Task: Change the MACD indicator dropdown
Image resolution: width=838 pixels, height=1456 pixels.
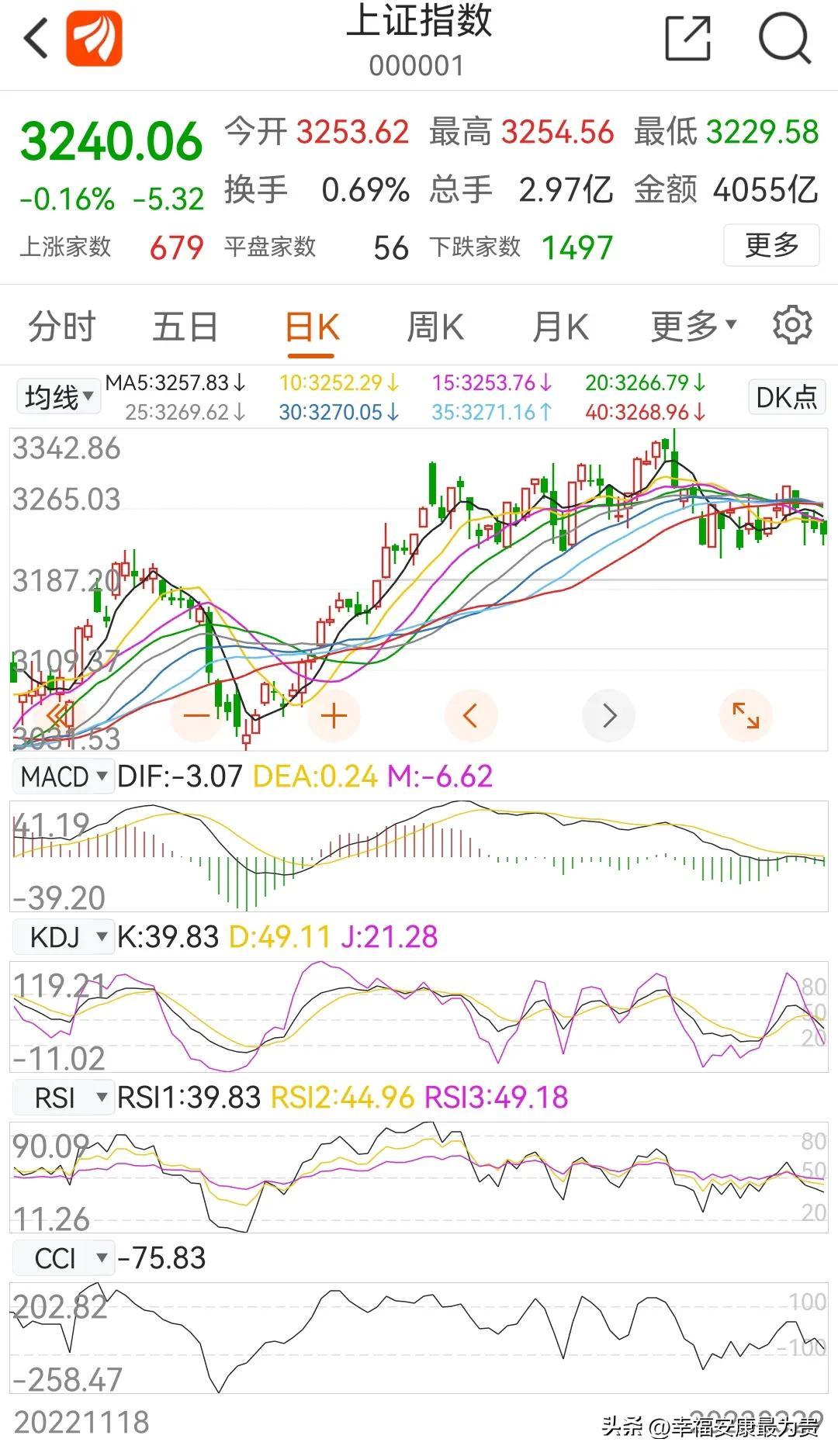Action: click(63, 776)
